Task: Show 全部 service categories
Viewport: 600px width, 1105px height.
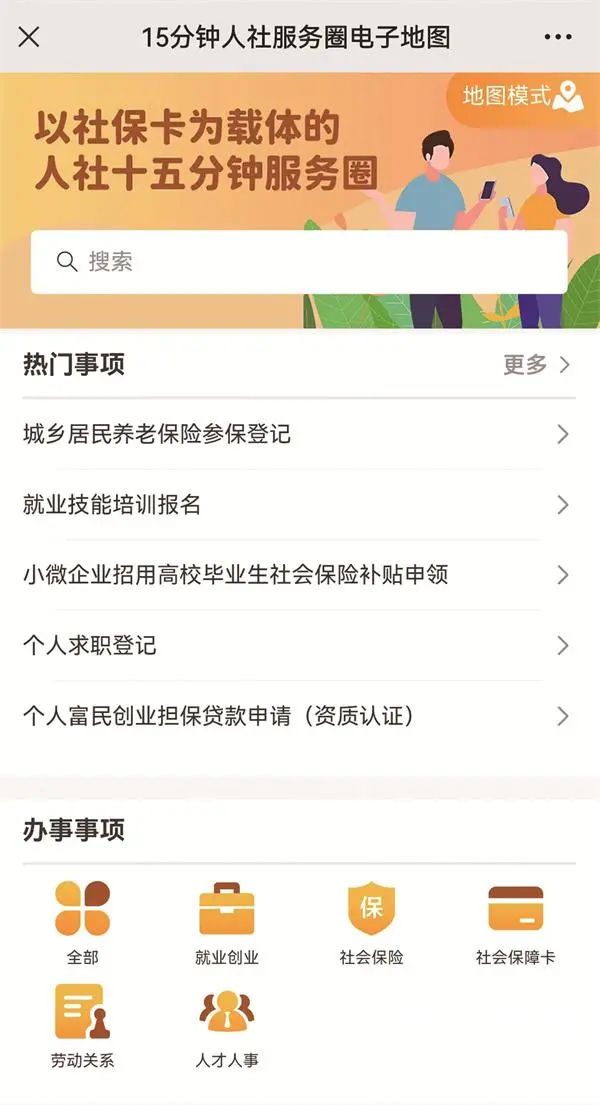Action: [x=83, y=922]
